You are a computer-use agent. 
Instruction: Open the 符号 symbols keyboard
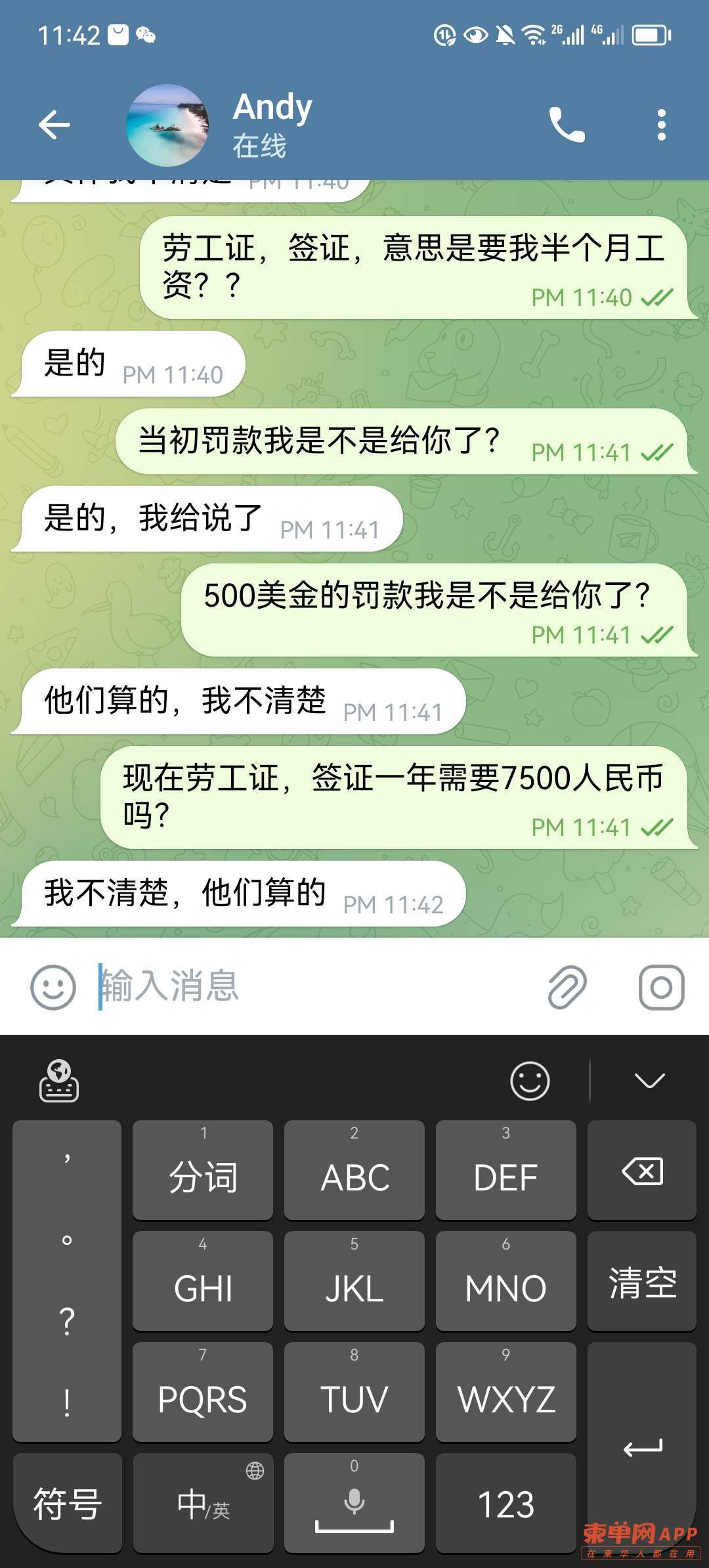tap(68, 1504)
